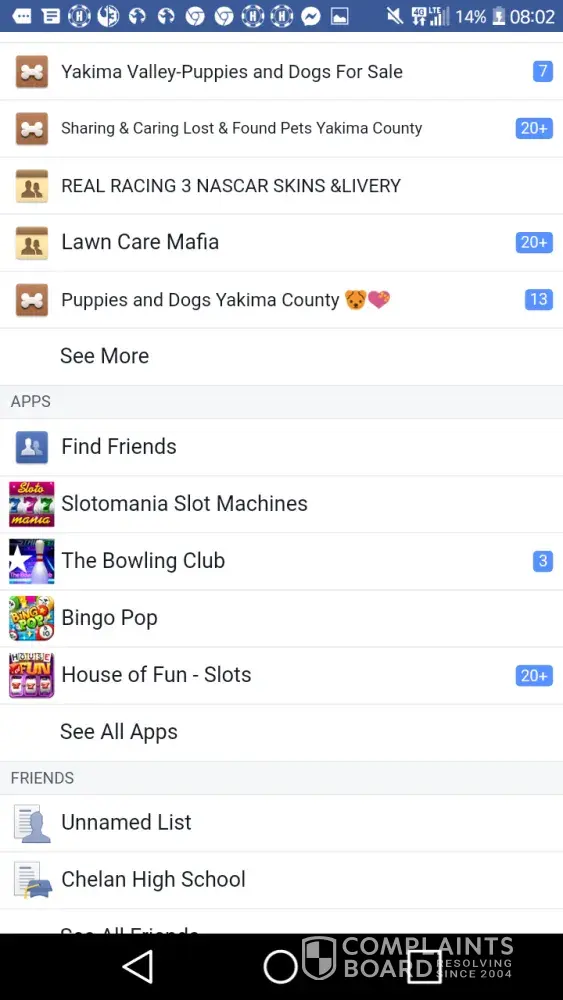
Task: Open House of Fun - Slots
Action: tap(281, 675)
